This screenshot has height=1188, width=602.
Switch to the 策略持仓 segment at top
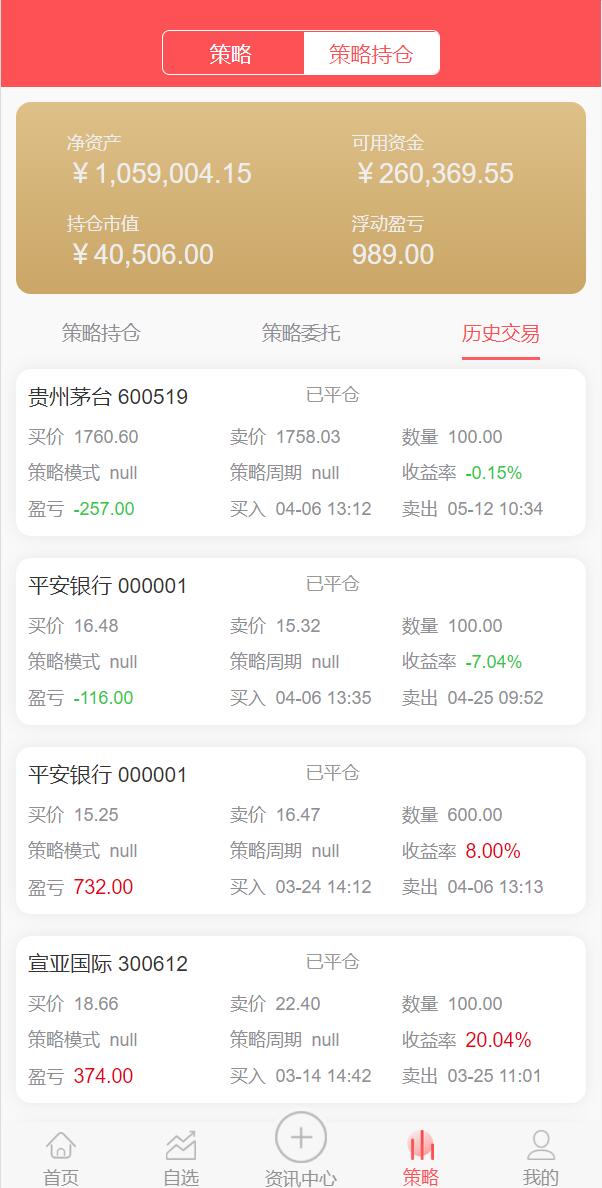click(370, 54)
